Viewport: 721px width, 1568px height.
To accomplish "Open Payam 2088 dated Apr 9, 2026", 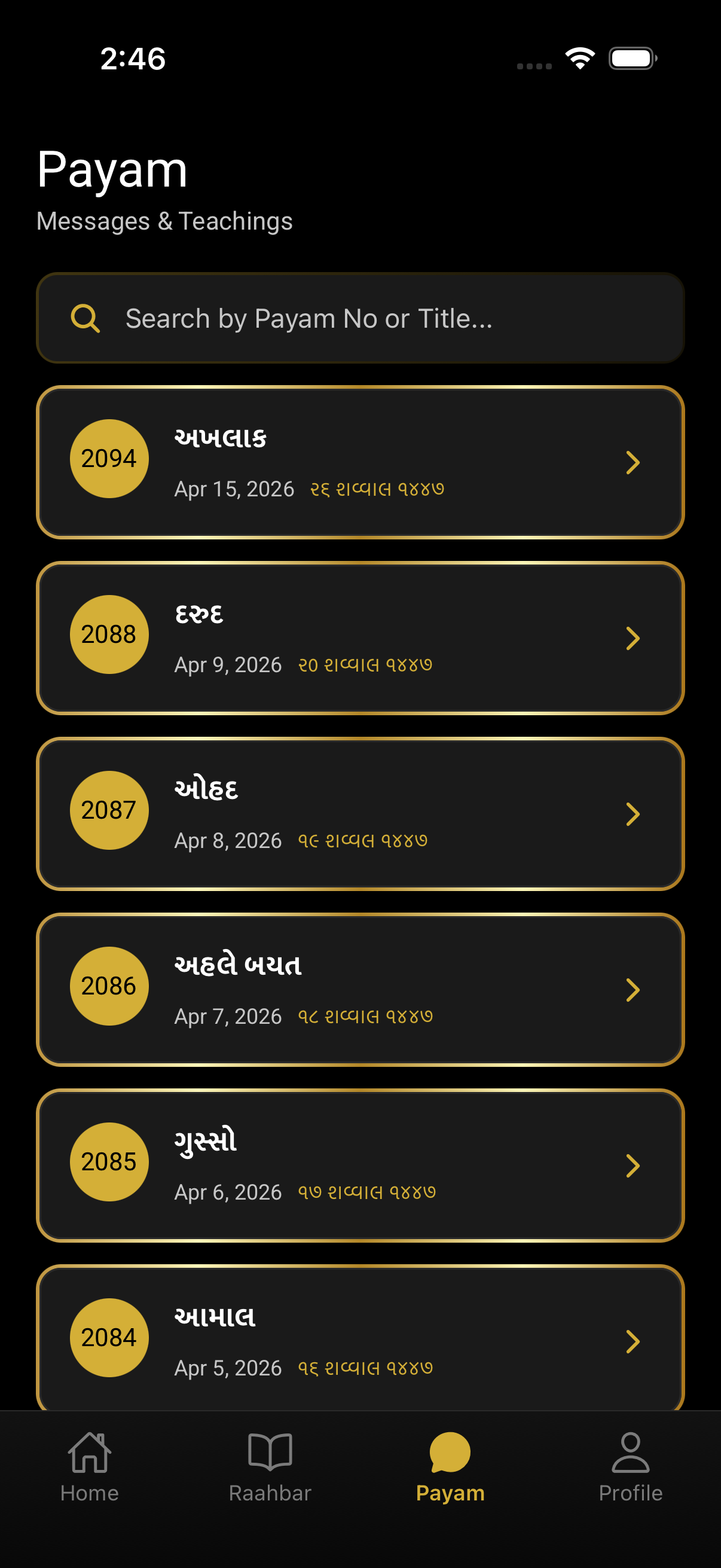I will coord(360,638).
